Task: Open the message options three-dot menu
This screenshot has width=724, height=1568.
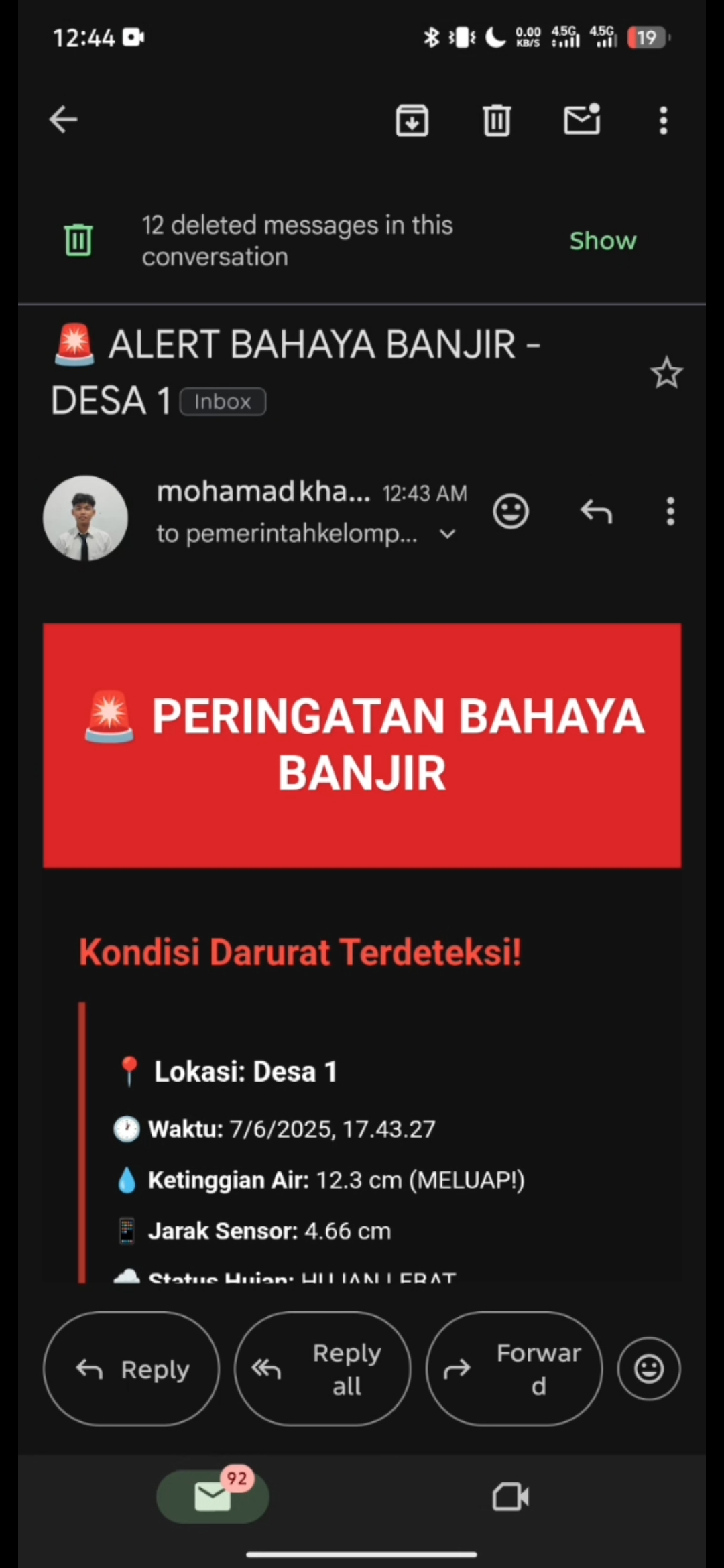Action: [x=670, y=512]
